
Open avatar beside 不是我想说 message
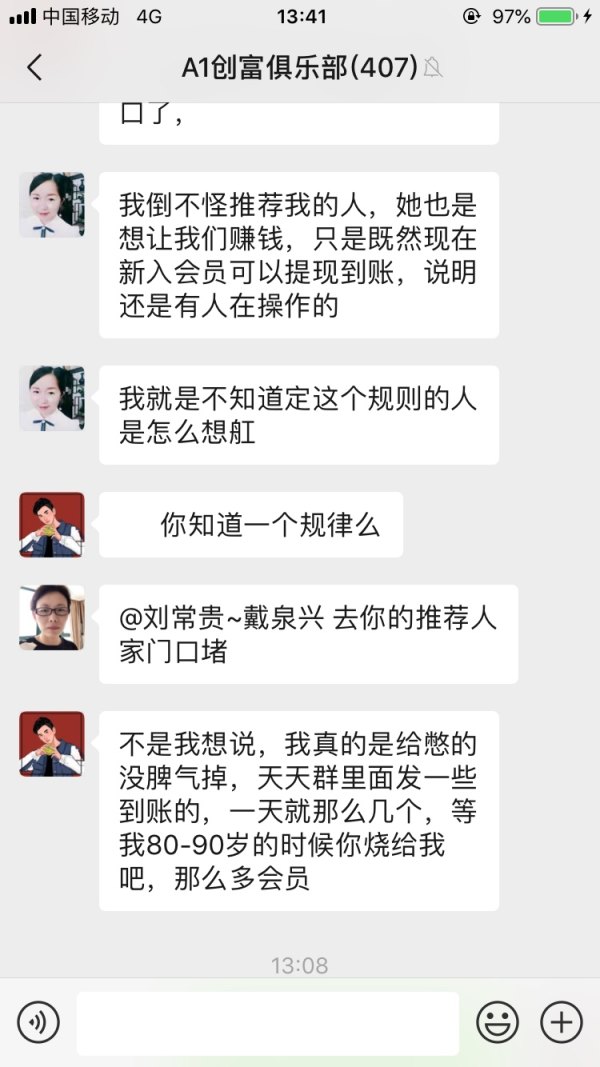click(52, 744)
